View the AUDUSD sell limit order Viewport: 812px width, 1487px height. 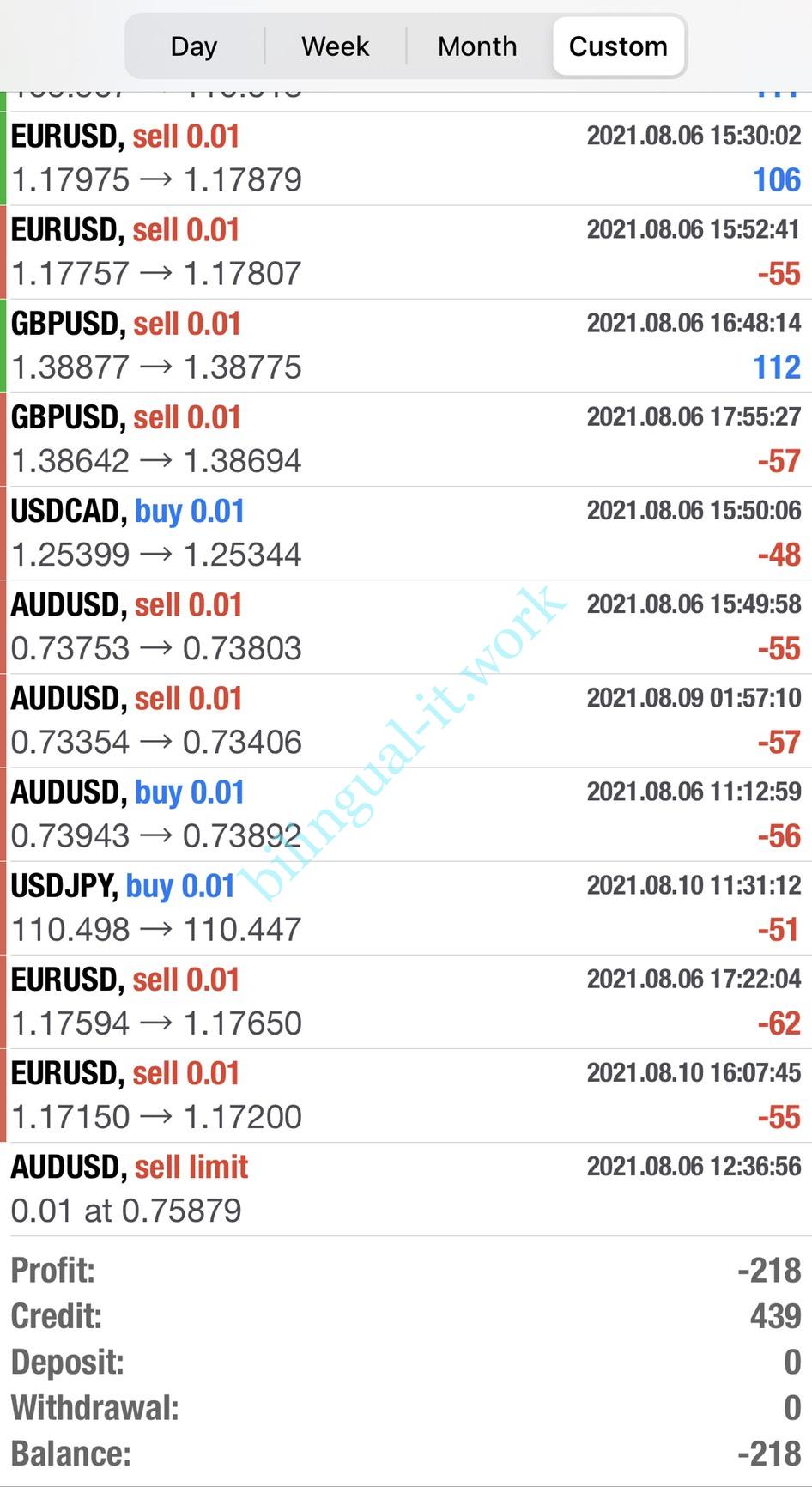pos(406,1188)
